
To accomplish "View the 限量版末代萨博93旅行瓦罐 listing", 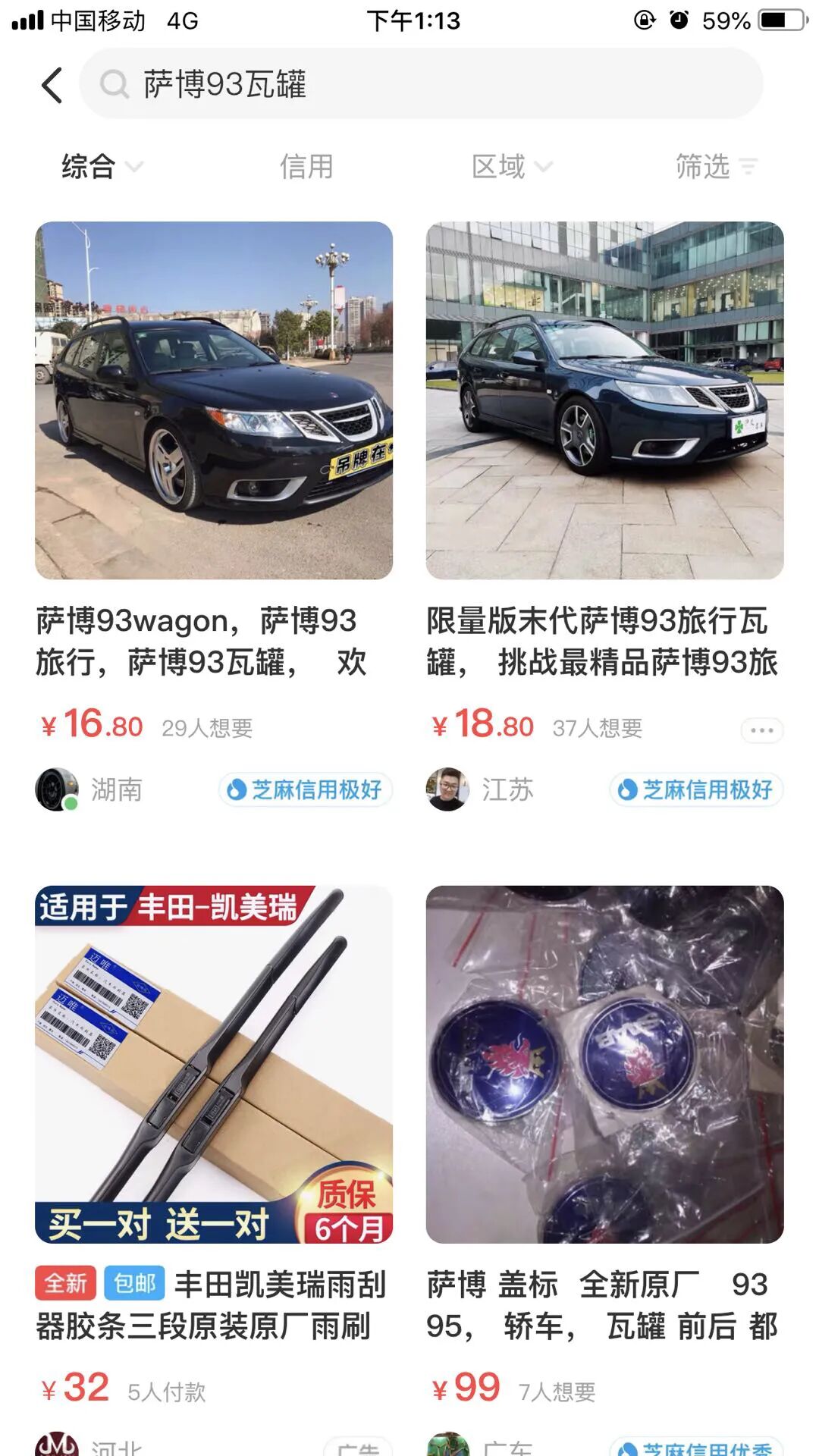I will tap(604, 400).
